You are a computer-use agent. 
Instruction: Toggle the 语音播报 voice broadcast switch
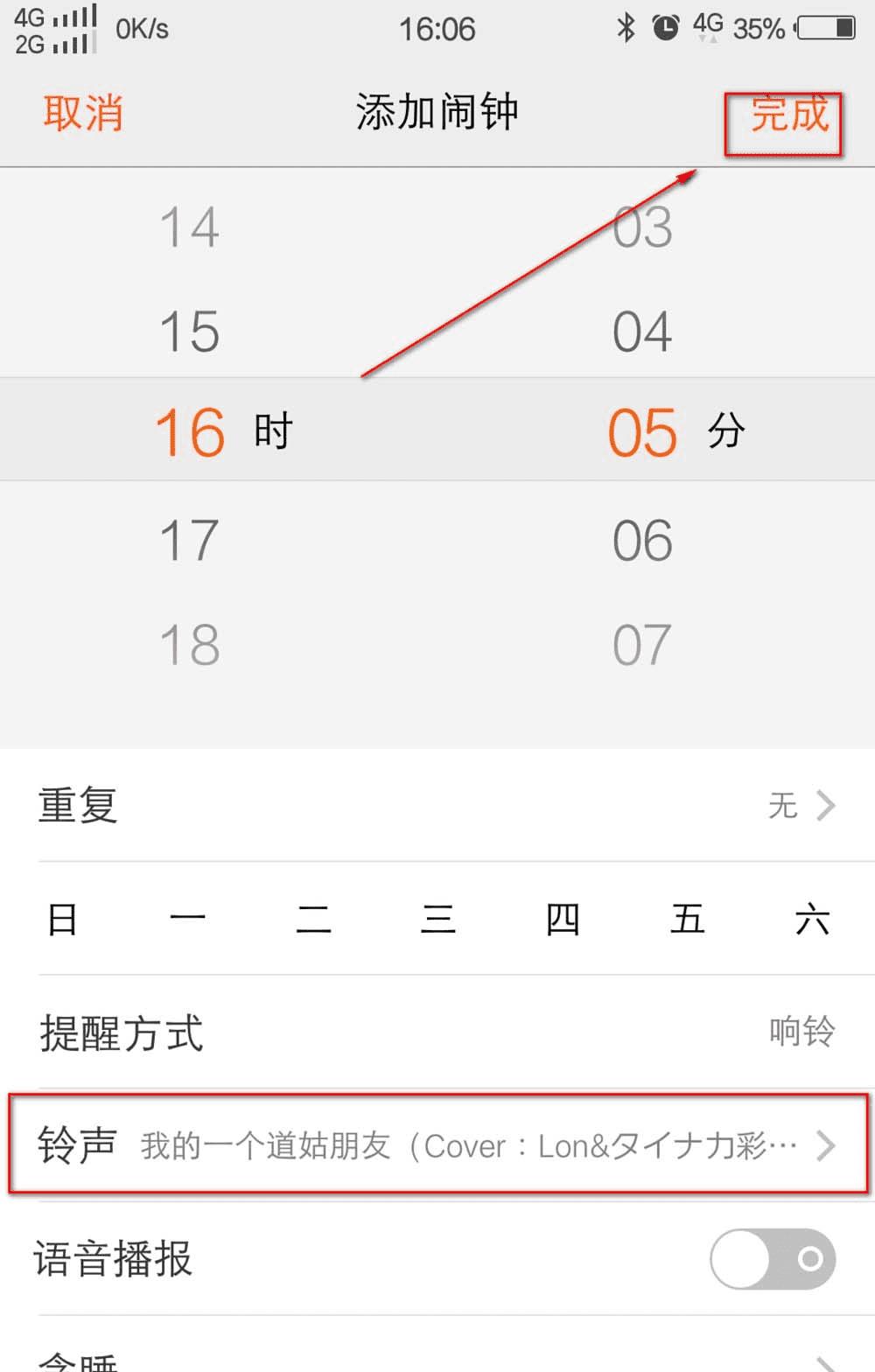point(772,1259)
